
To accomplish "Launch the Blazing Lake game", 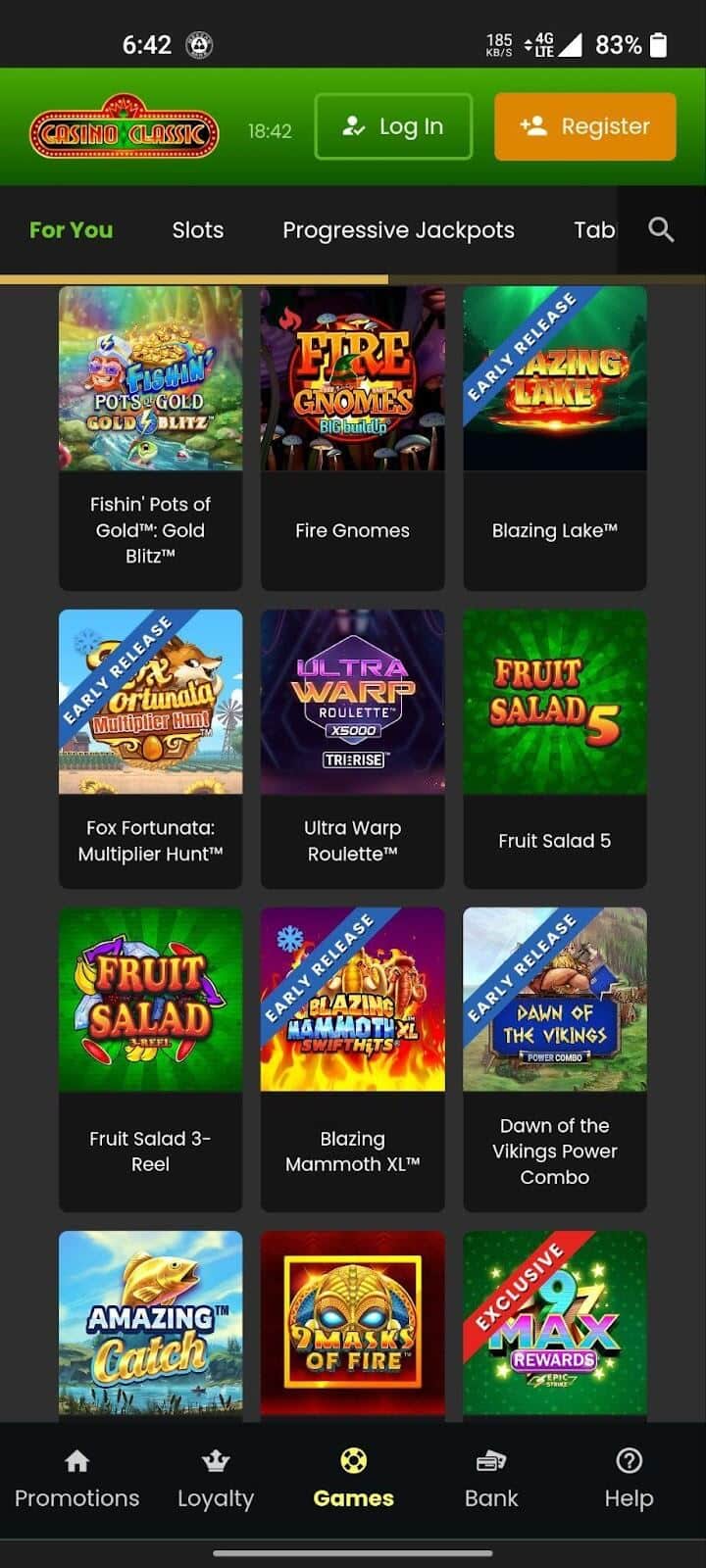I will (x=554, y=379).
